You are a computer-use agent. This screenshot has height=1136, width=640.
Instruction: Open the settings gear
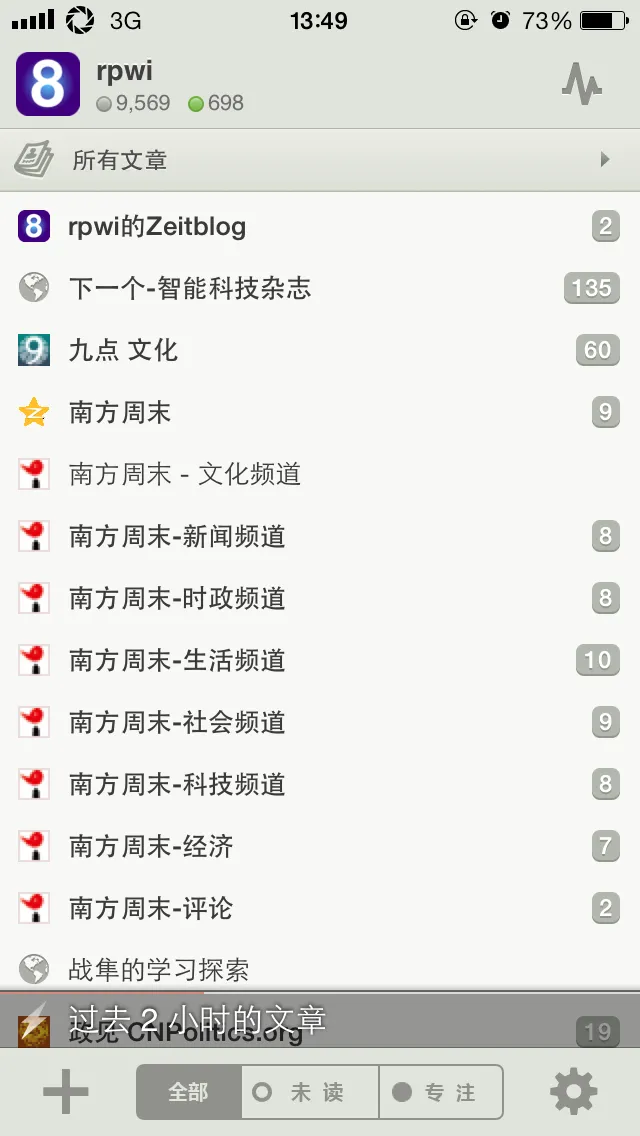pos(574,1092)
